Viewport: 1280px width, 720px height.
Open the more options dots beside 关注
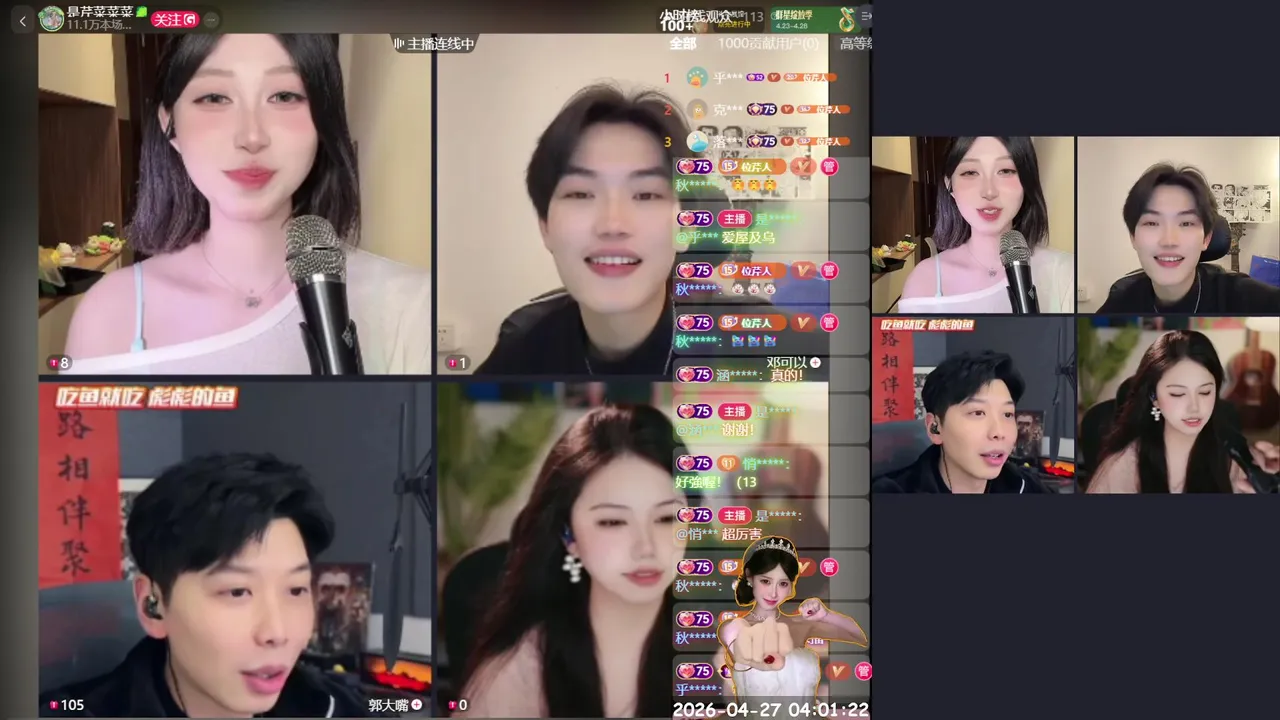[x=211, y=19]
